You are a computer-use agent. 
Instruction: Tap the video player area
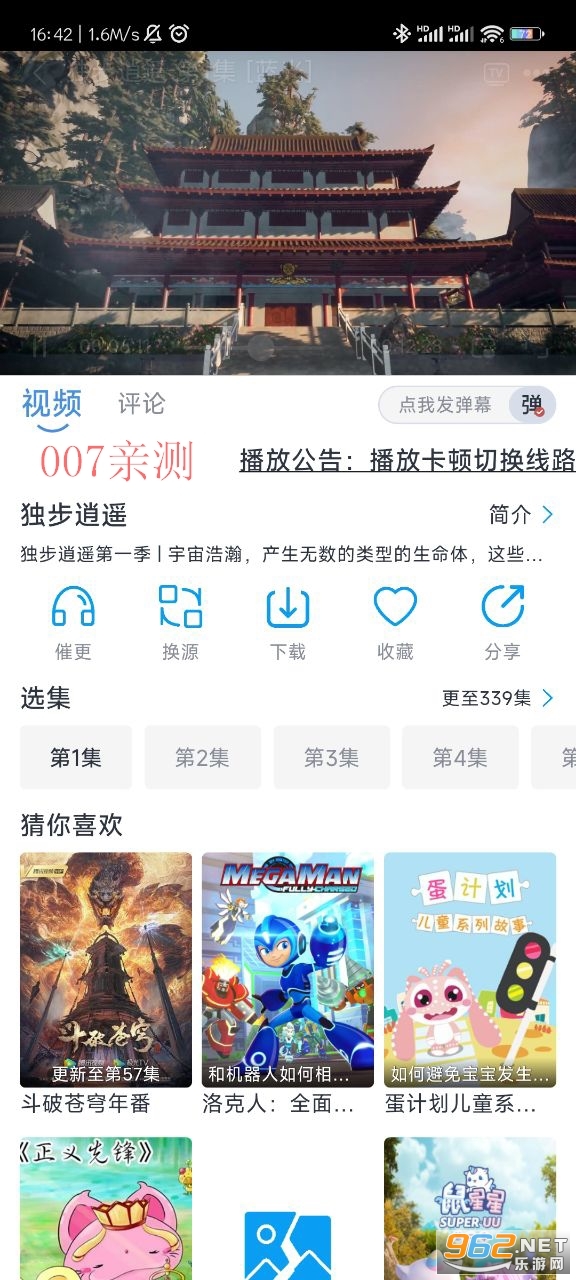(288, 212)
